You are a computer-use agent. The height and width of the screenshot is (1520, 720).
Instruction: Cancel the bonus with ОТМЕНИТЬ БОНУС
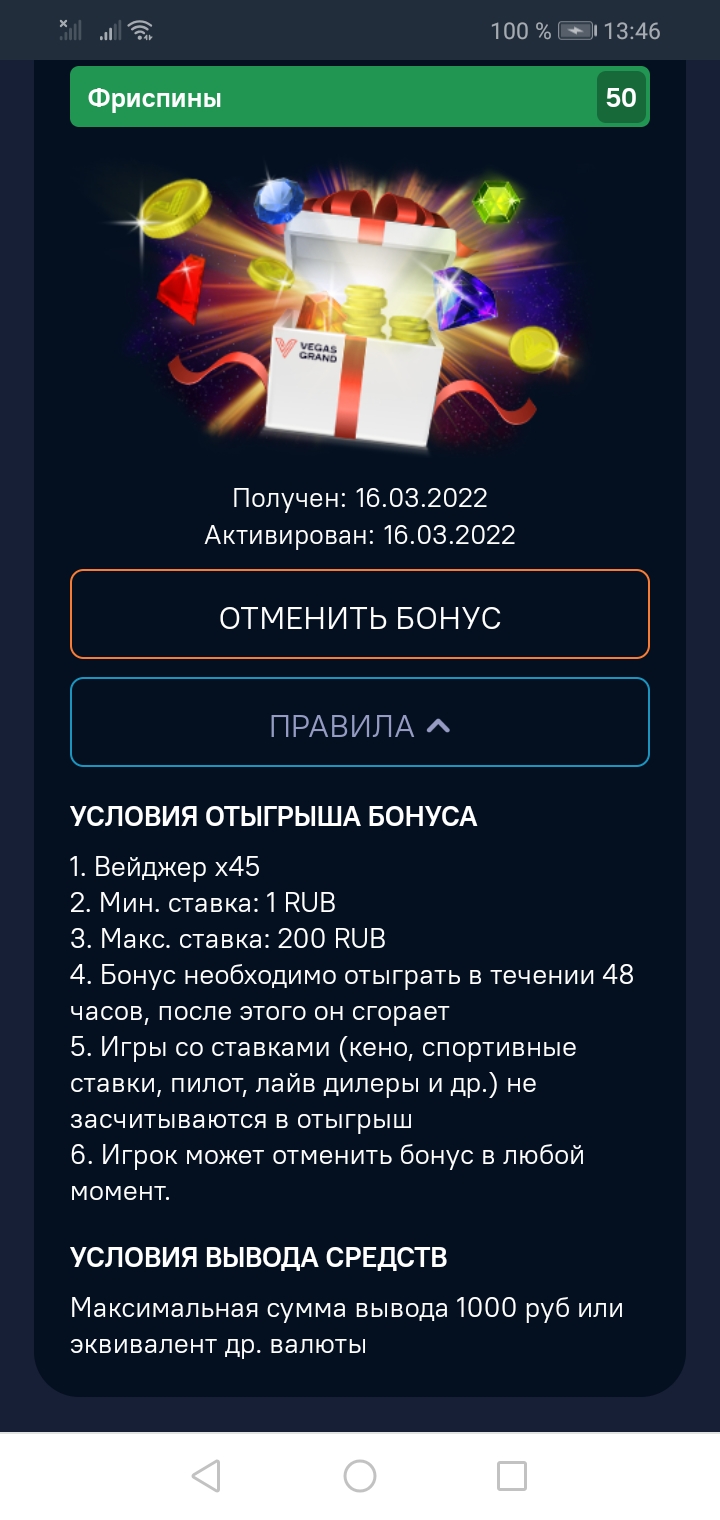coord(360,615)
